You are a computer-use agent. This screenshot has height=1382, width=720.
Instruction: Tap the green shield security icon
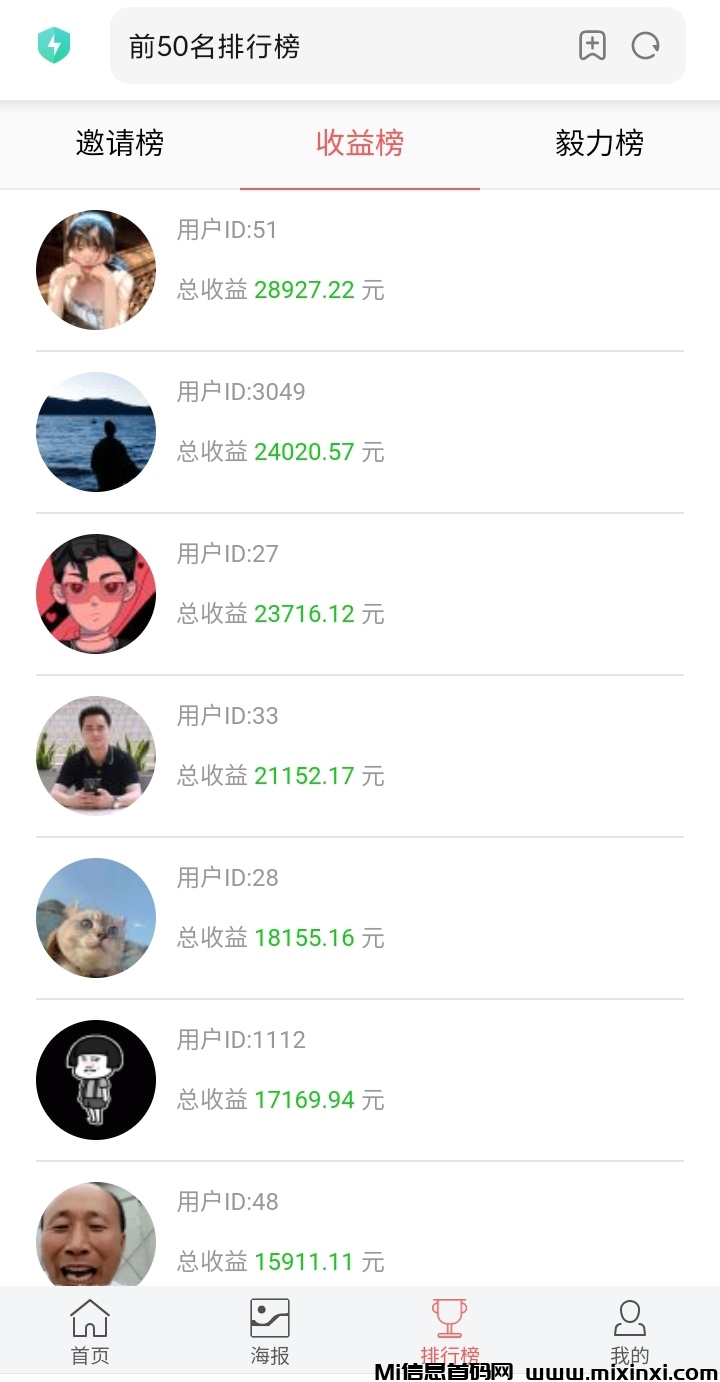[54, 46]
